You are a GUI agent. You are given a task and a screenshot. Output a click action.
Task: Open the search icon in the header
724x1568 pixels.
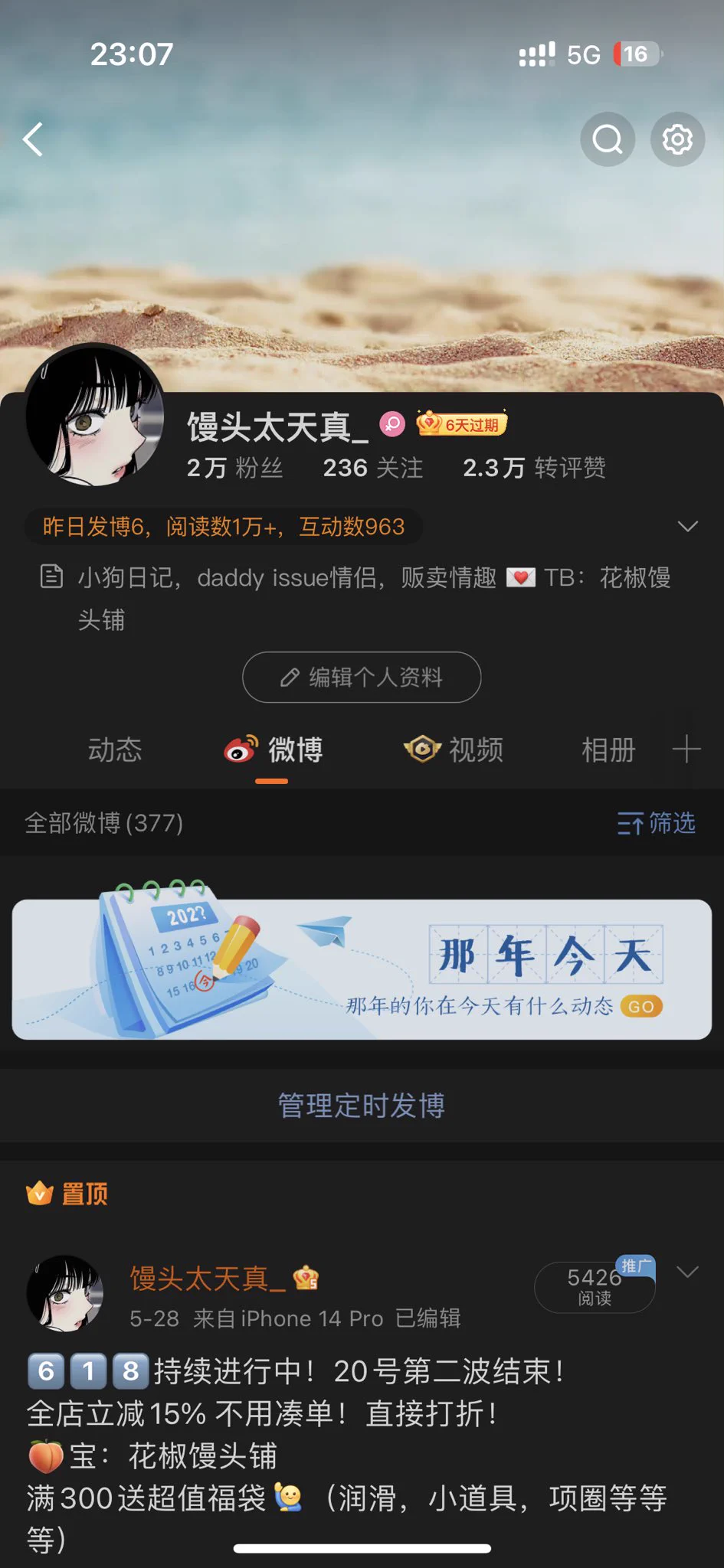608,139
